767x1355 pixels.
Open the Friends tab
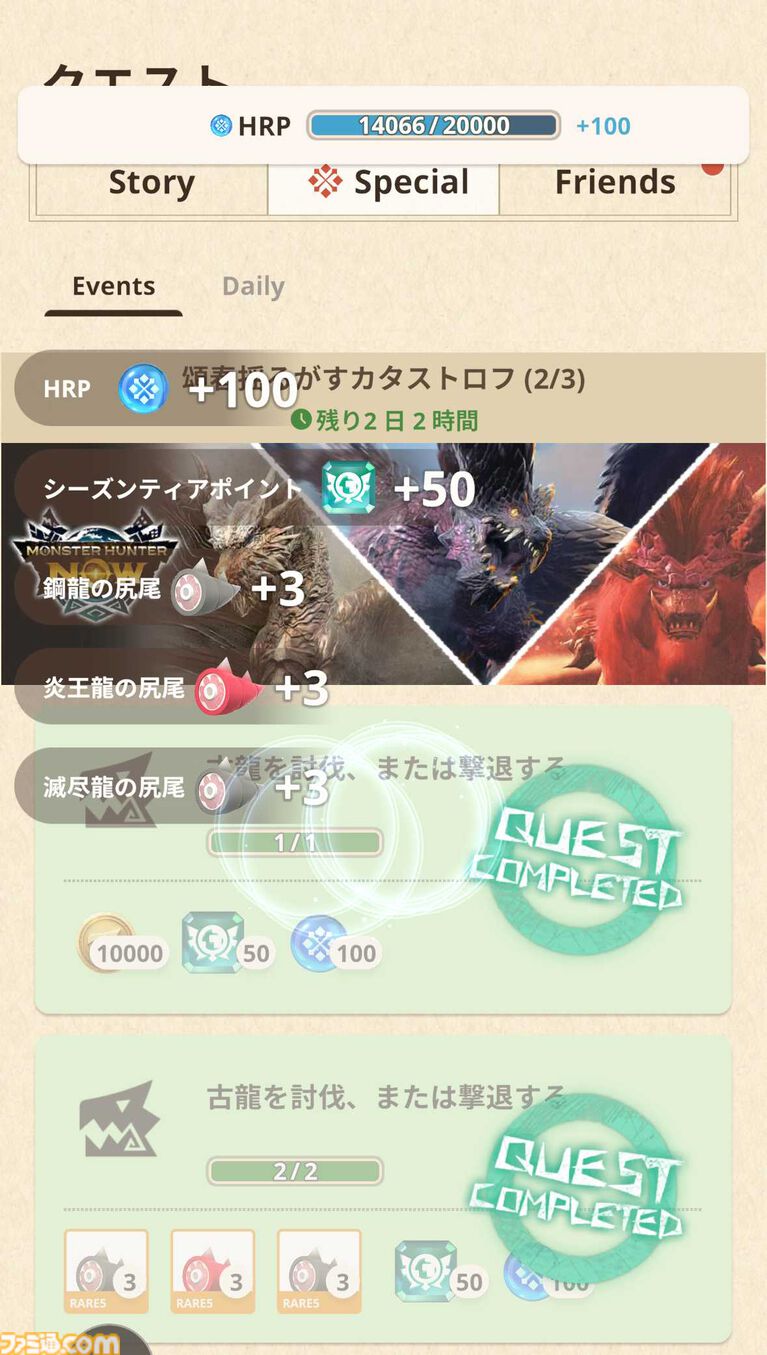point(614,184)
